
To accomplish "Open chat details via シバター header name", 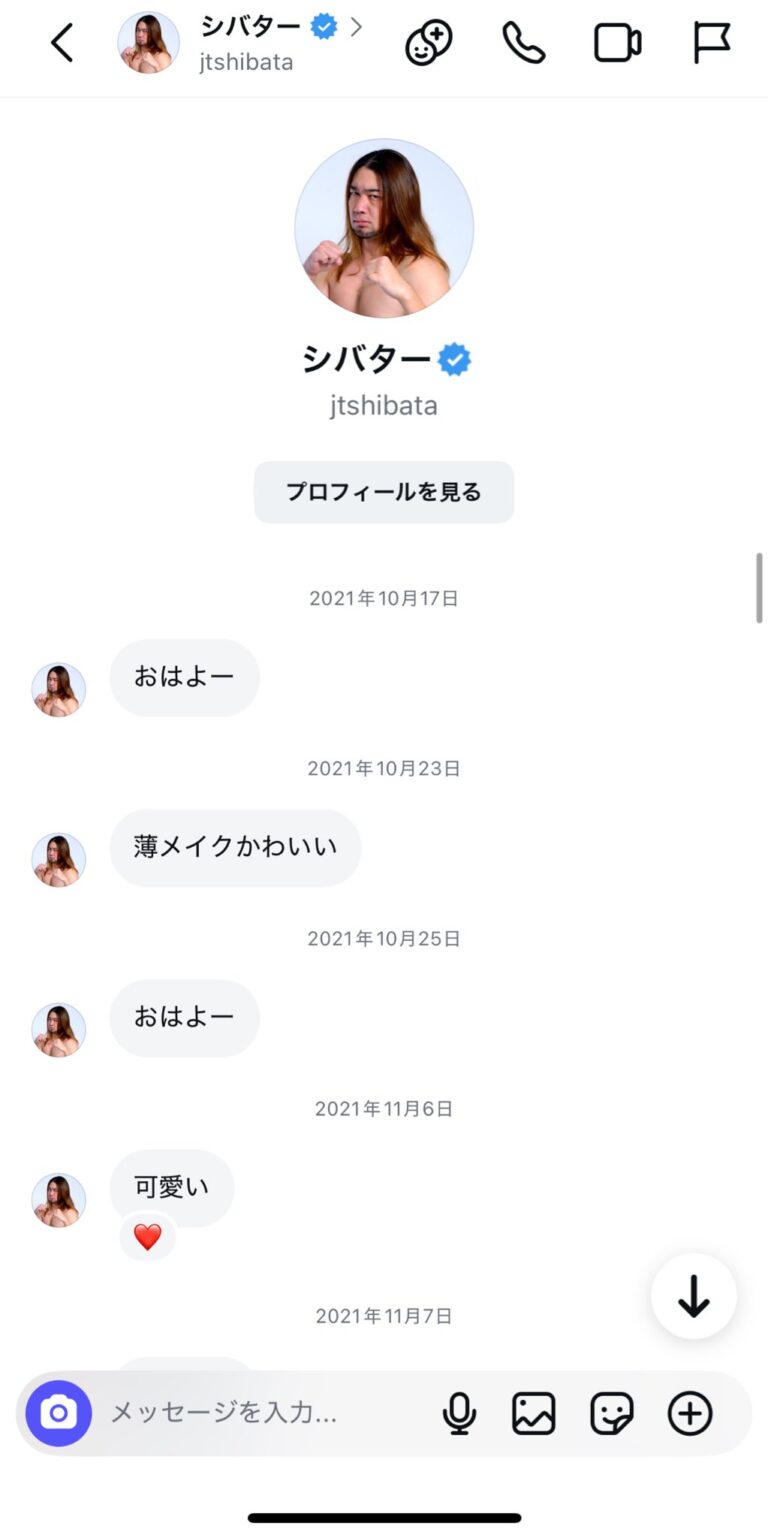I will pos(252,28).
